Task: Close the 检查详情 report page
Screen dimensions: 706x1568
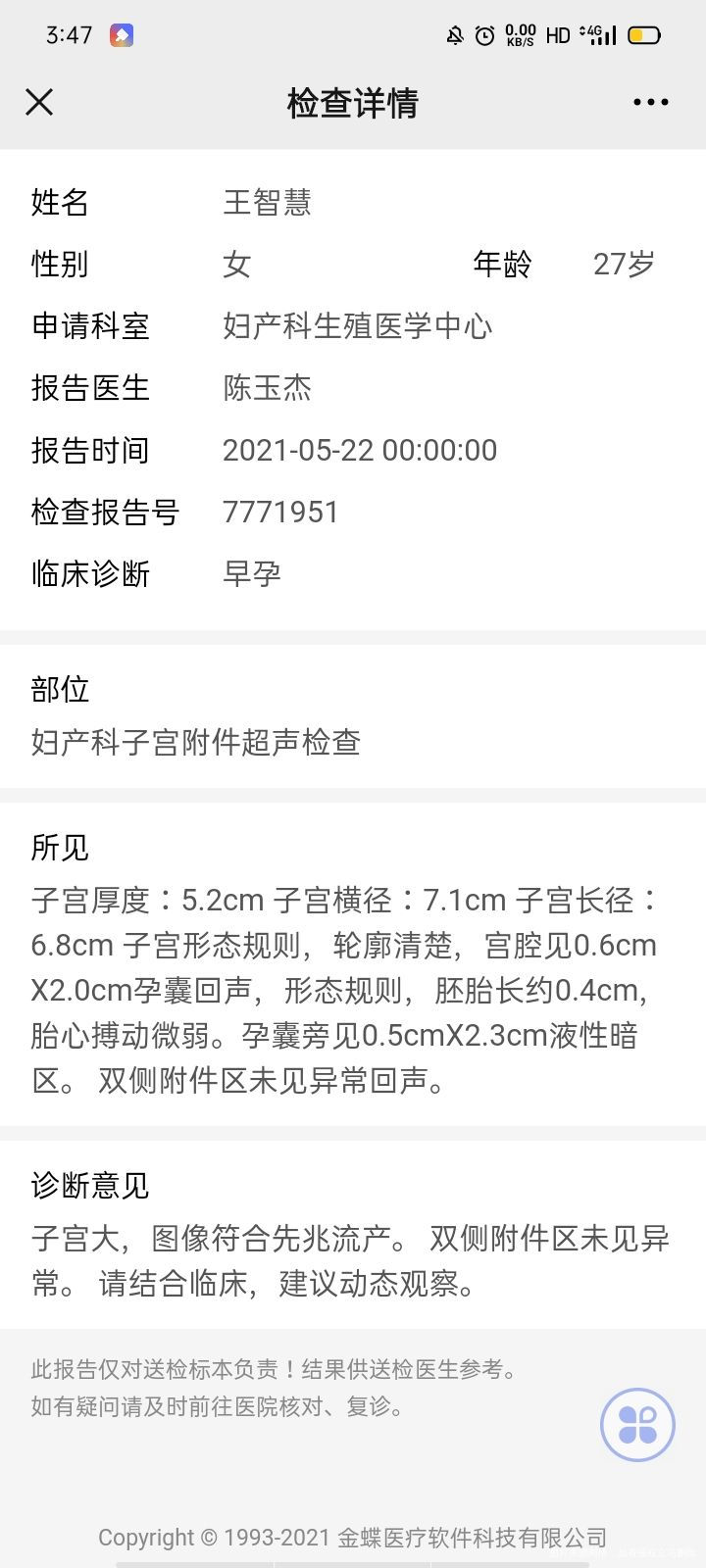Action: (x=39, y=102)
